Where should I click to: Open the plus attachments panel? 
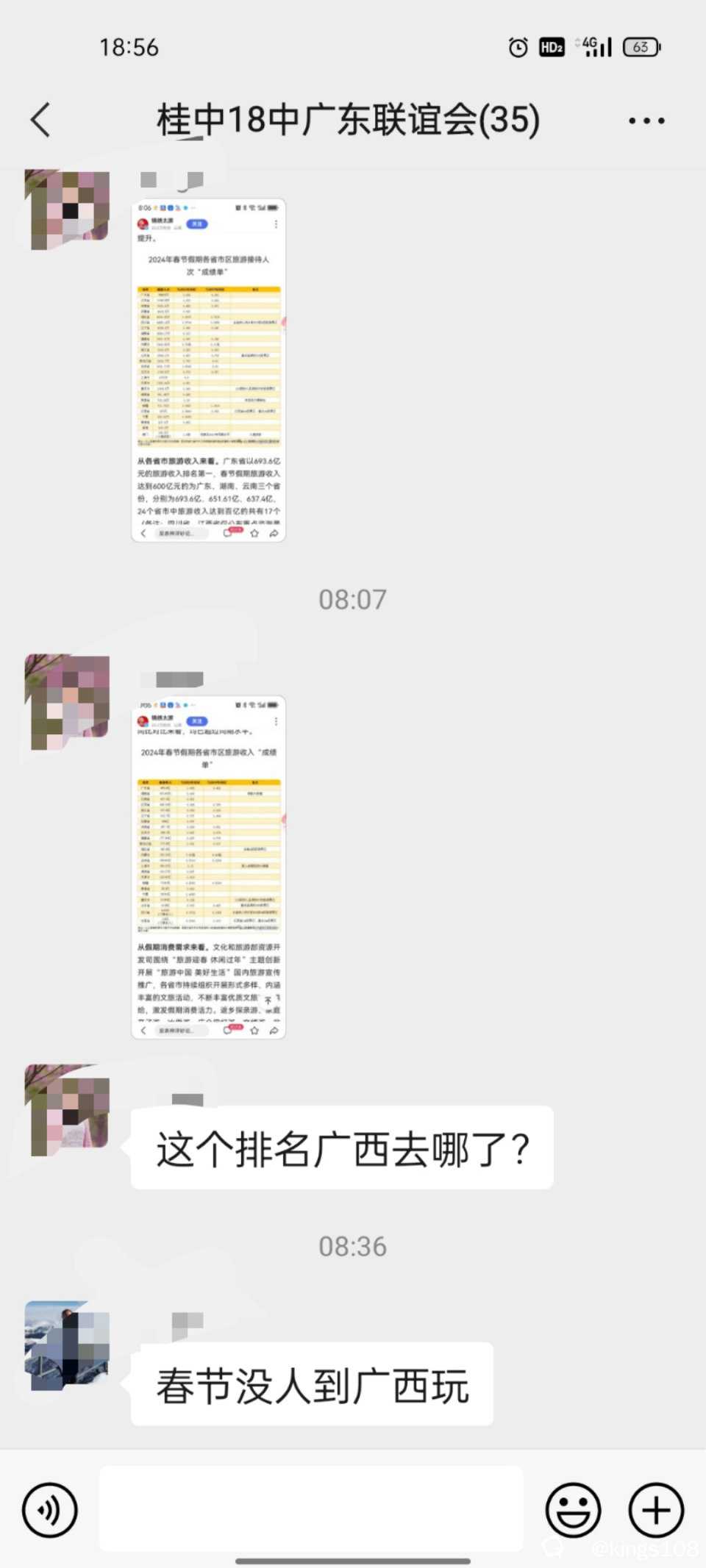pos(656,1511)
